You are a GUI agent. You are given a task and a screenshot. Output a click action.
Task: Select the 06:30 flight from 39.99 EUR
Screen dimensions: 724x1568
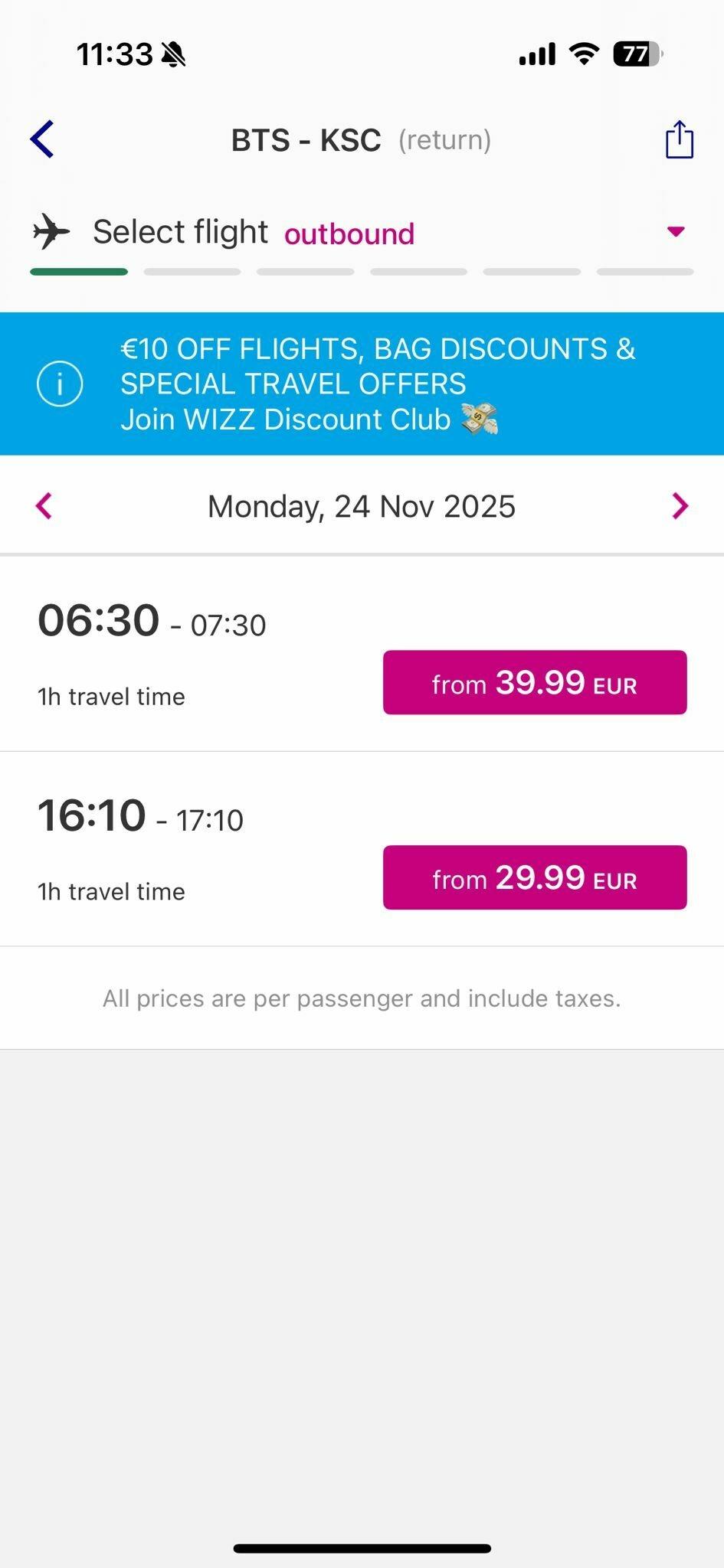point(535,682)
